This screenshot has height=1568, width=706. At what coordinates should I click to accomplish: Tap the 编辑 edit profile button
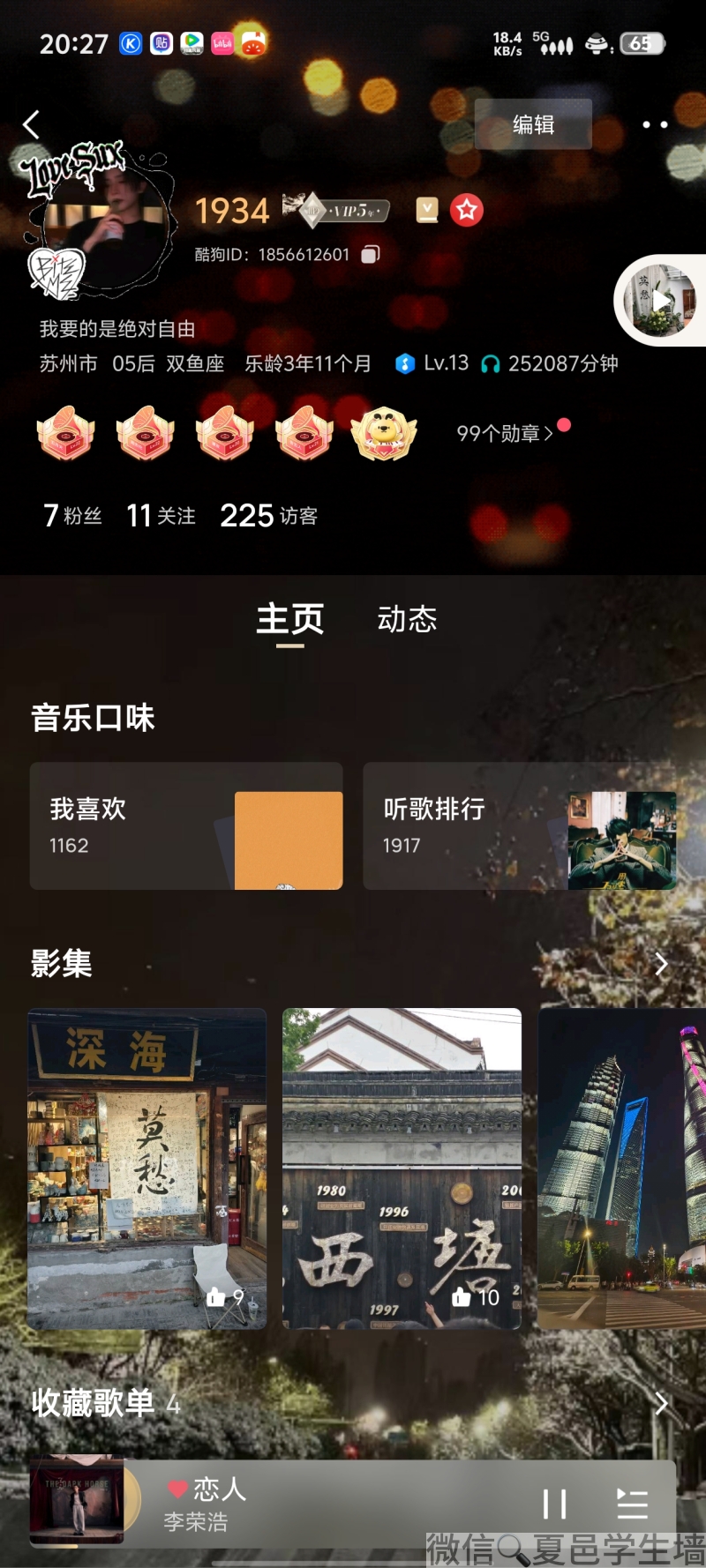tap(533, 124)
